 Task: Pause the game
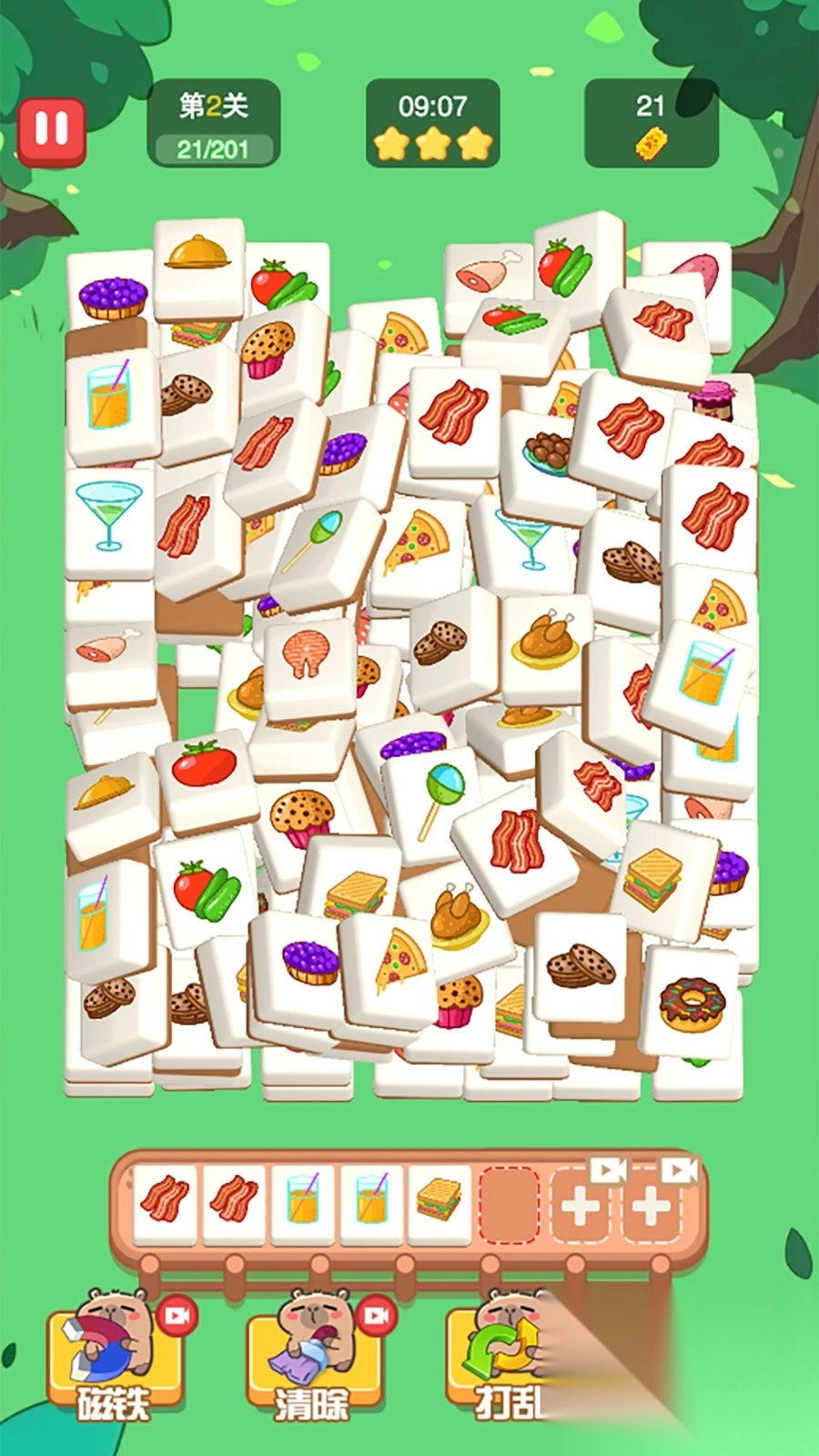[52, 130]
